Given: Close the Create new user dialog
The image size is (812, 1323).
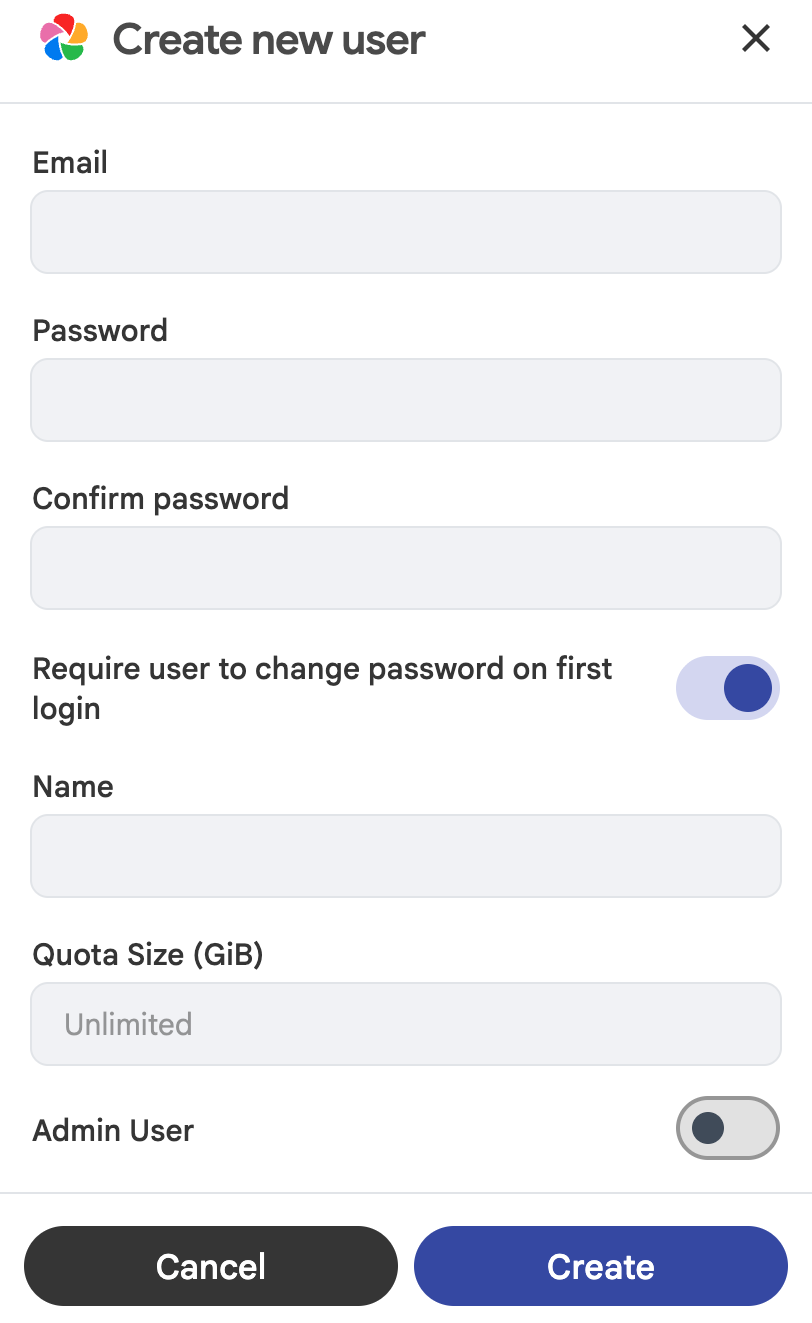Looking at the screenshot, I should point(755,39).
